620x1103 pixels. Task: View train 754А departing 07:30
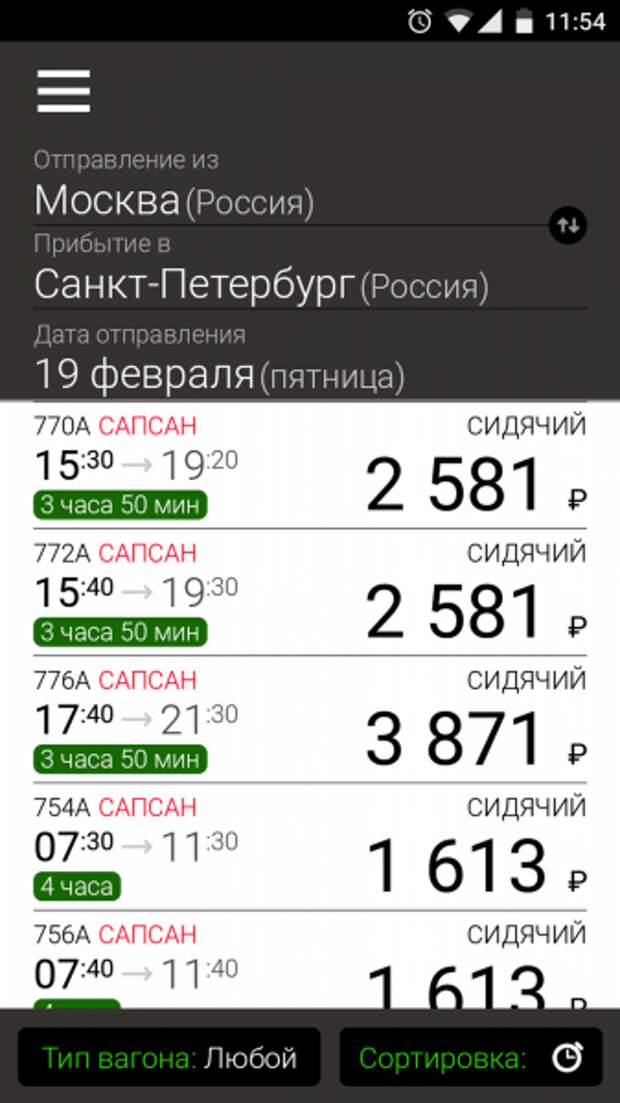310,847
